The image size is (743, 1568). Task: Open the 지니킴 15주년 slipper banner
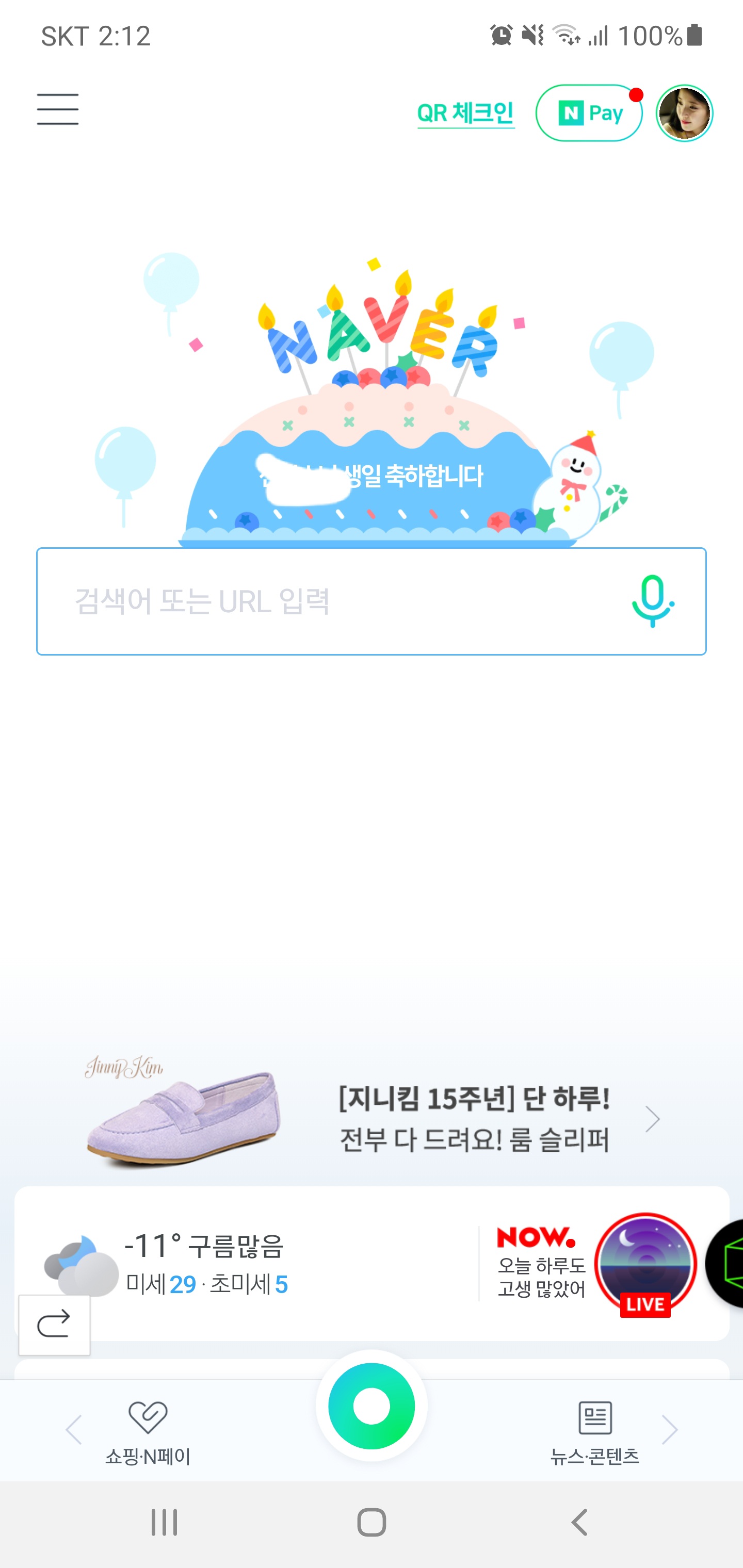pos(372,1119)
